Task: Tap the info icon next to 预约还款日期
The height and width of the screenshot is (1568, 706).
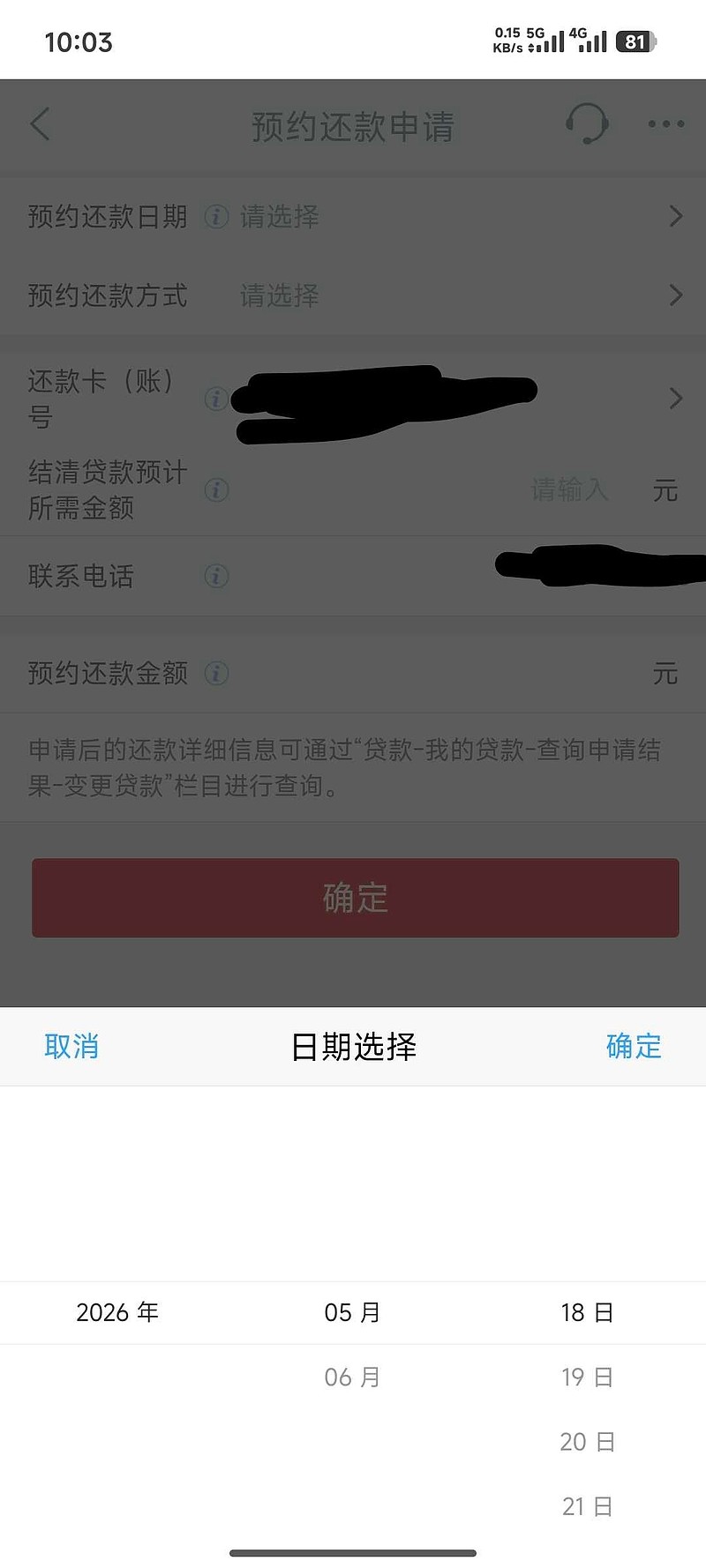Action: [214, 217]
